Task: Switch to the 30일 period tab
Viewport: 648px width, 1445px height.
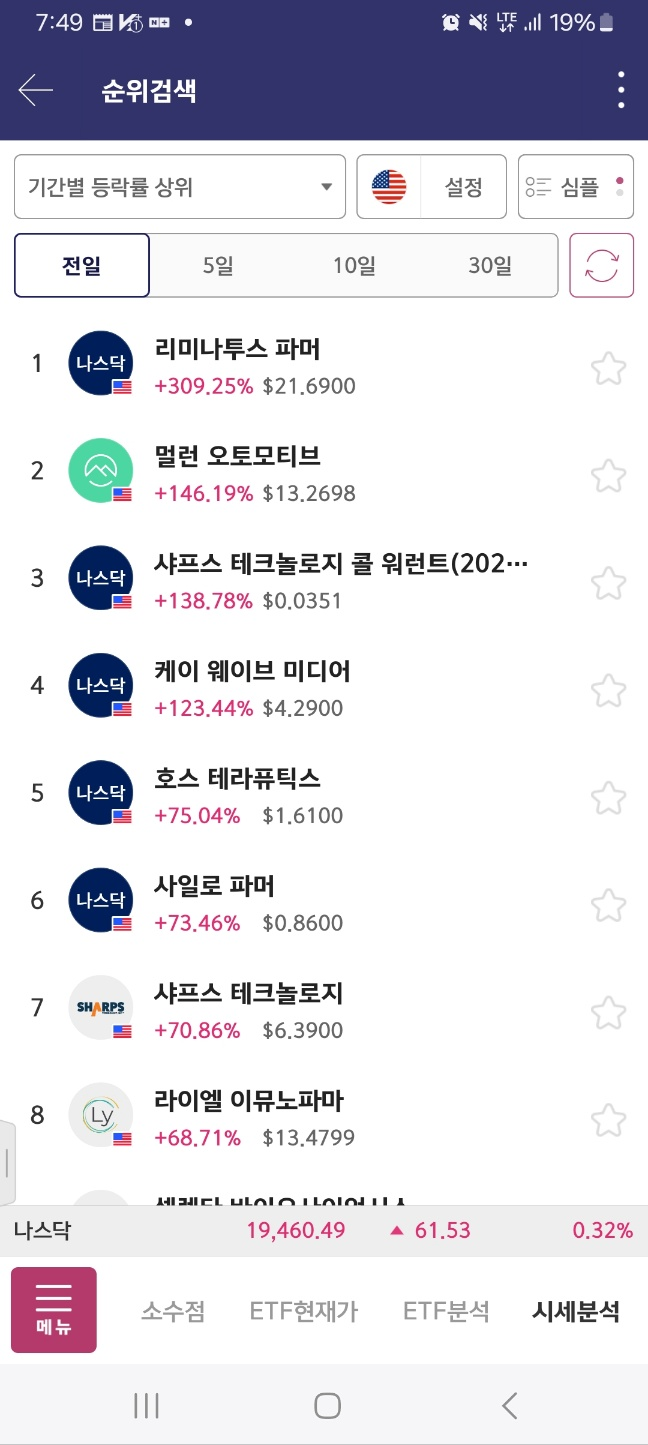Action: point(490,266)
